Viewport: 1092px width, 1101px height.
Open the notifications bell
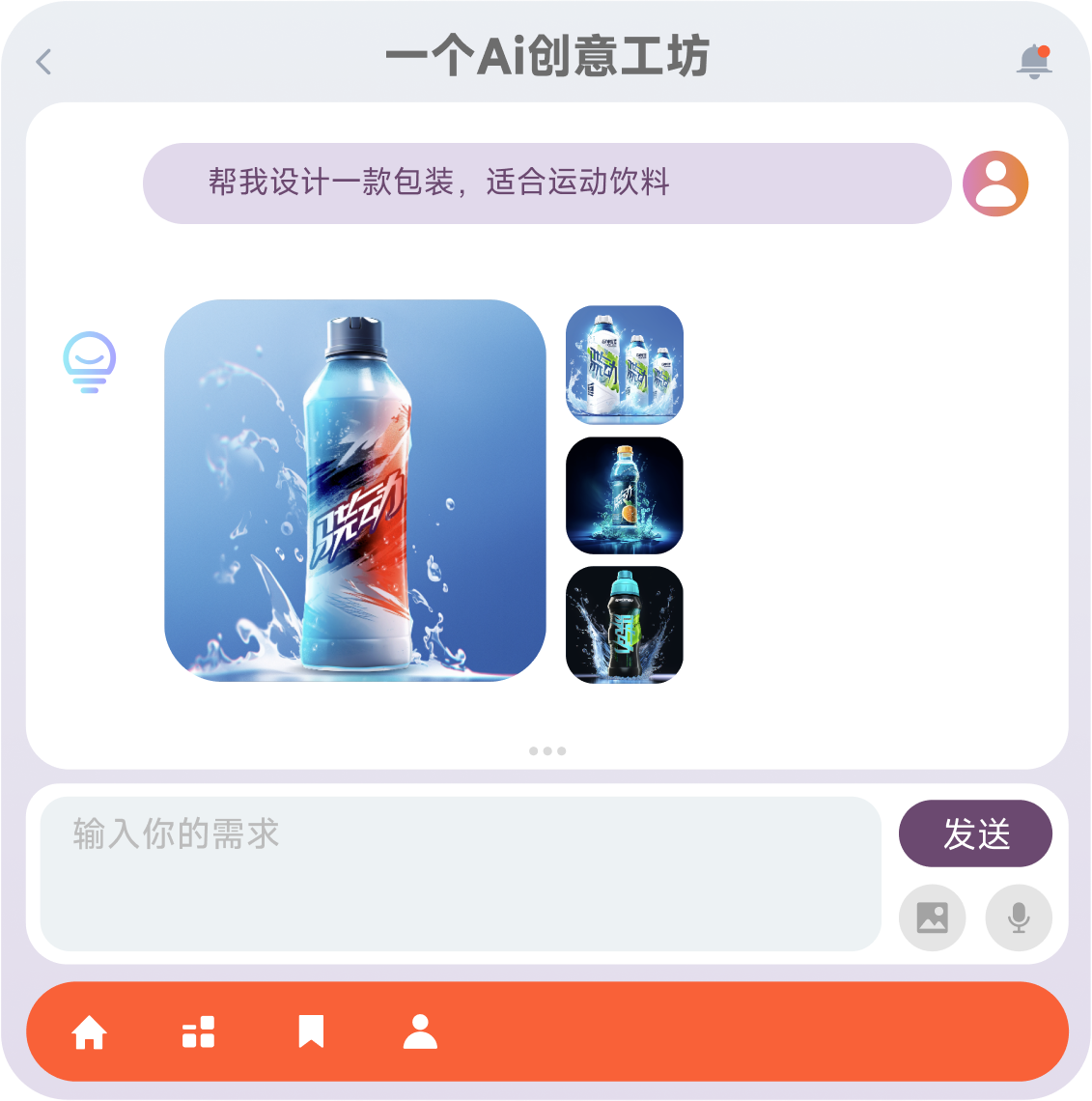(1034, 61)
